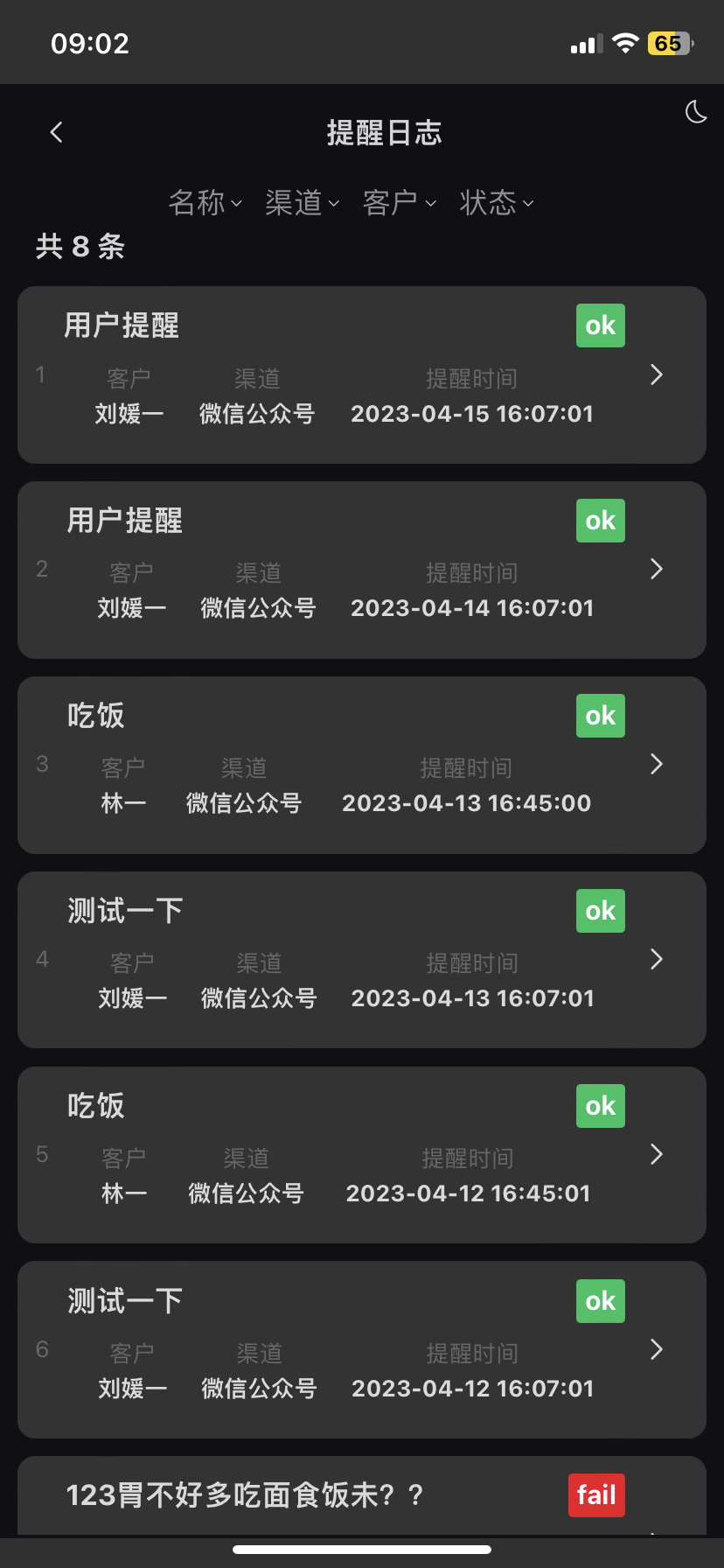Toggle dark mode moon icon
Screen dimensions: 724x1568
(x=696, y=112)
